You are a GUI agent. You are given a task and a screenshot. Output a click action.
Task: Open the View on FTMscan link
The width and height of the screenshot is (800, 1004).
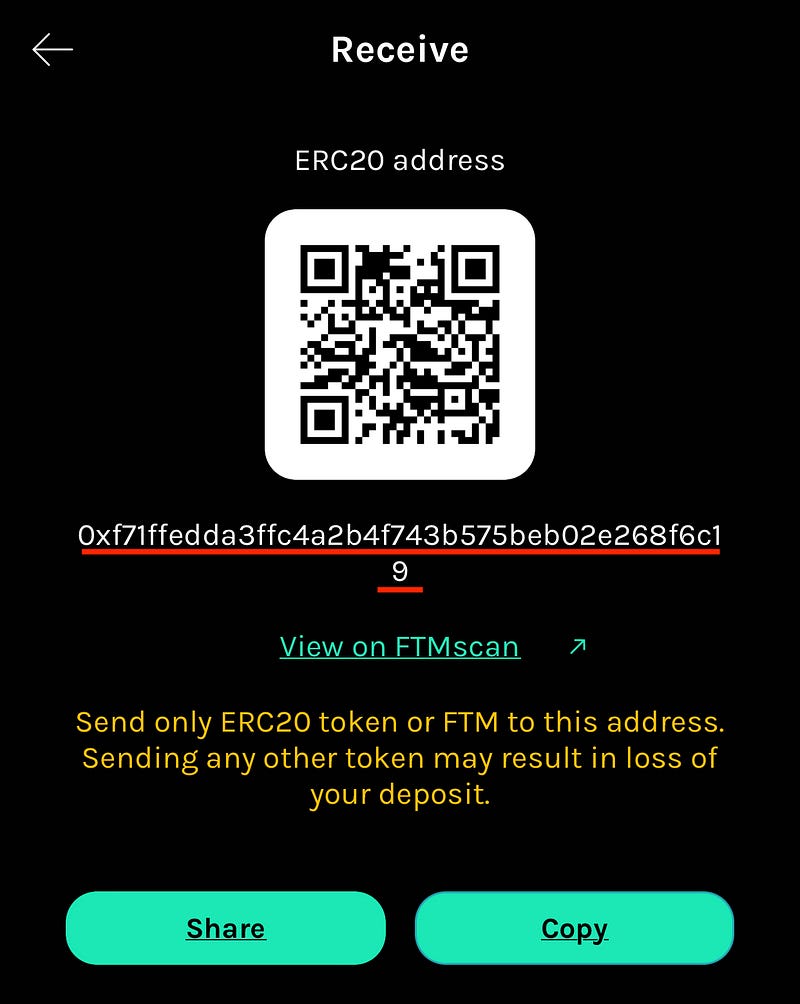tap(400, 647)
